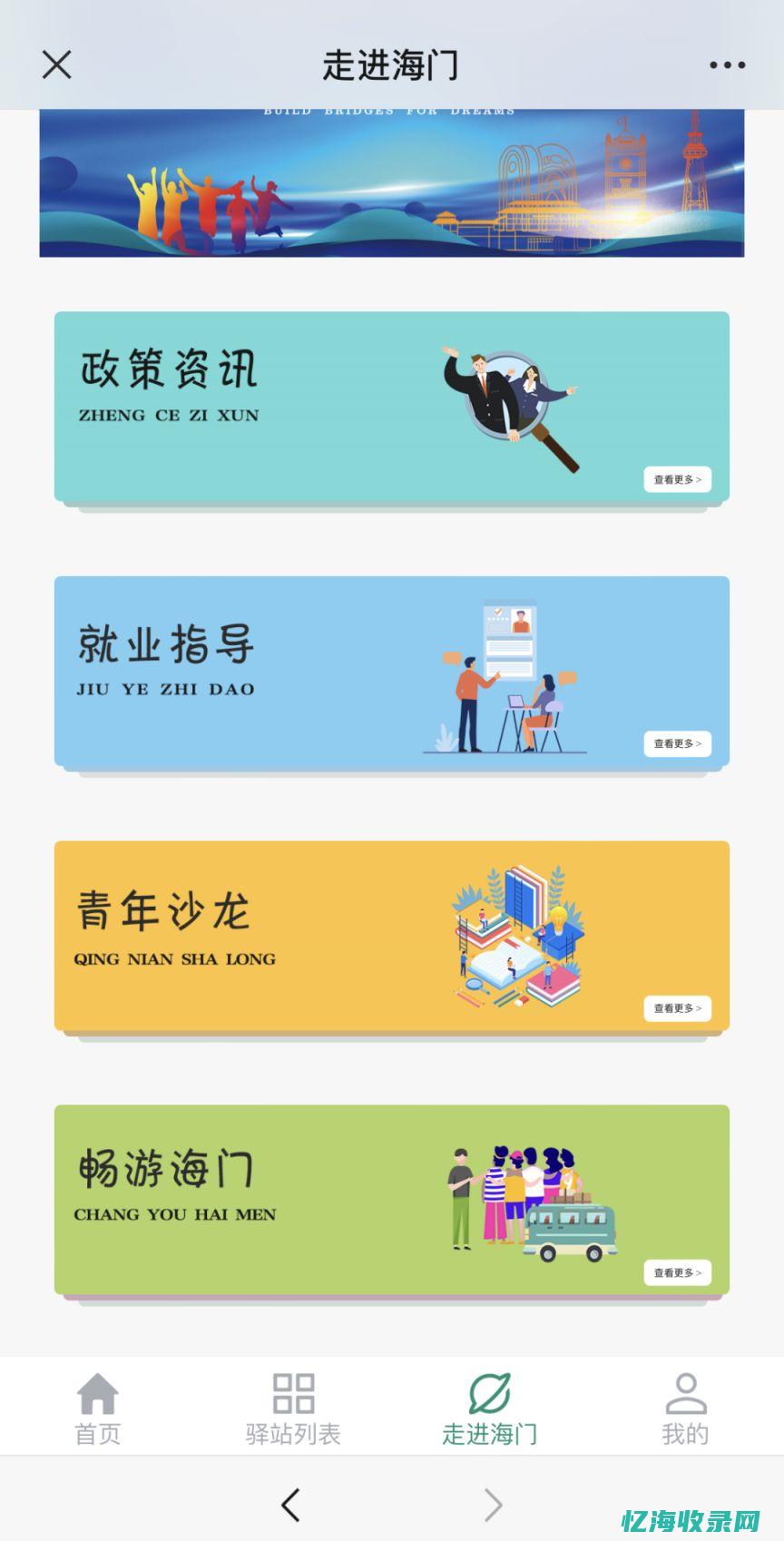Open 查看更多 on the 就业指导 card
Image resolution: width=784 pixels, height=1541 pixels.
pos(677,744)
